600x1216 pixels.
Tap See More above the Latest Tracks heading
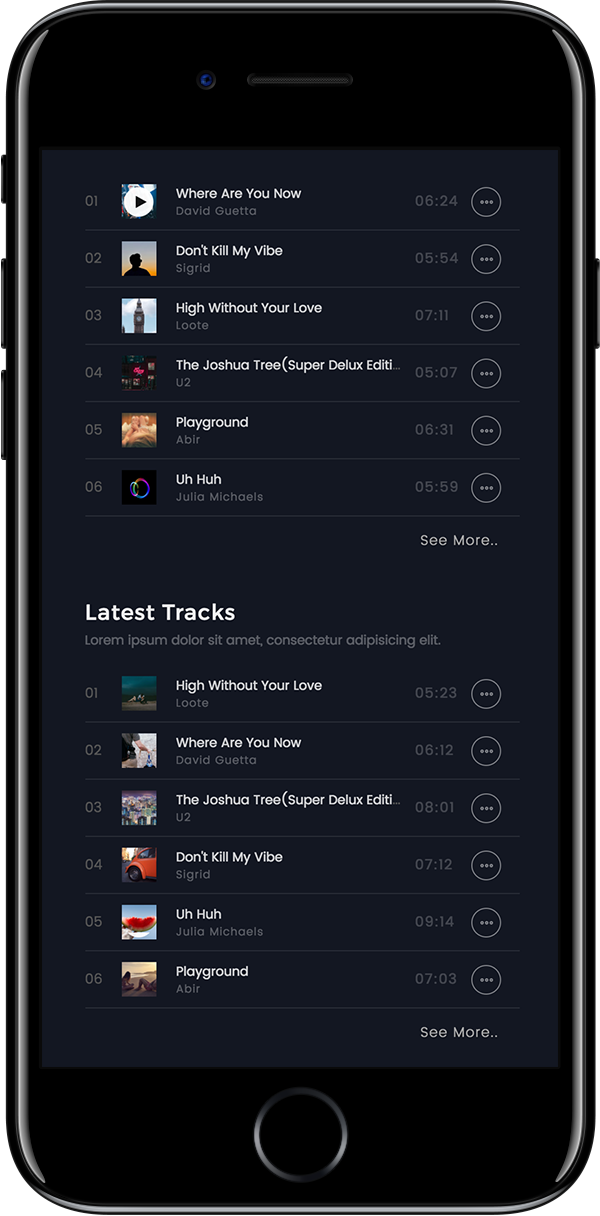click(458, 540)
